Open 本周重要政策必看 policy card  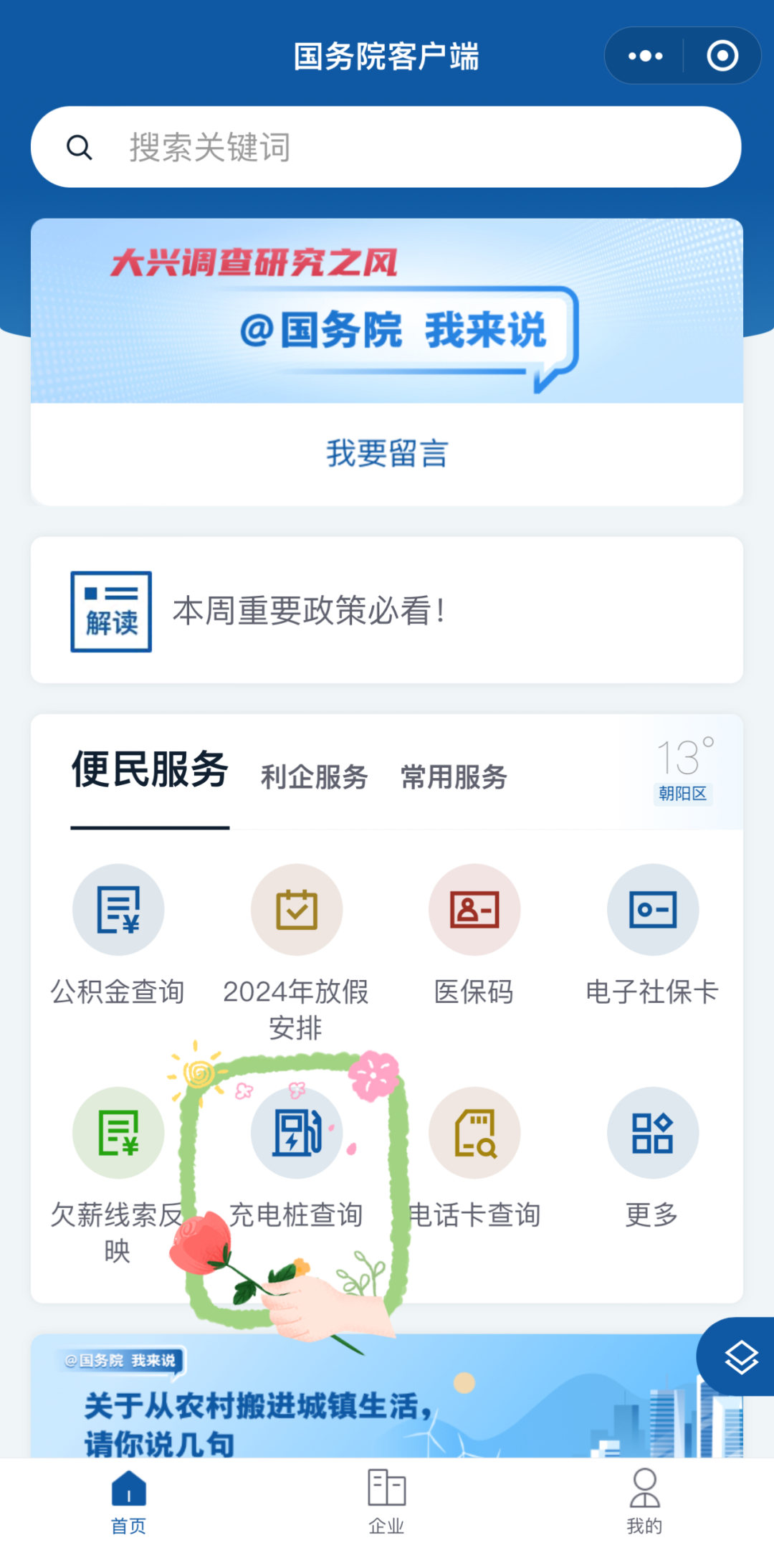tap(386, 610)
